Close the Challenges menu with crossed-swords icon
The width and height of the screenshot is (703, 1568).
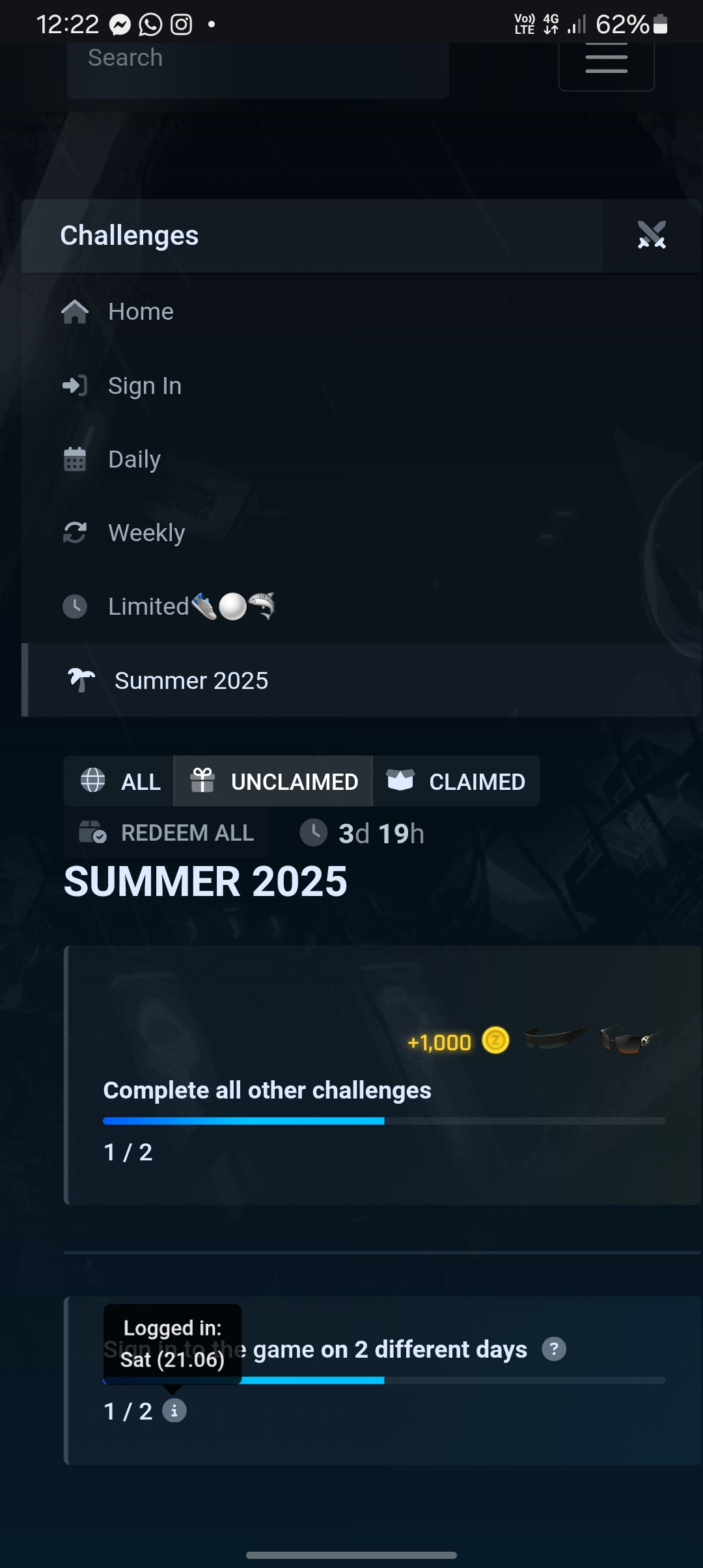point(652,235)
